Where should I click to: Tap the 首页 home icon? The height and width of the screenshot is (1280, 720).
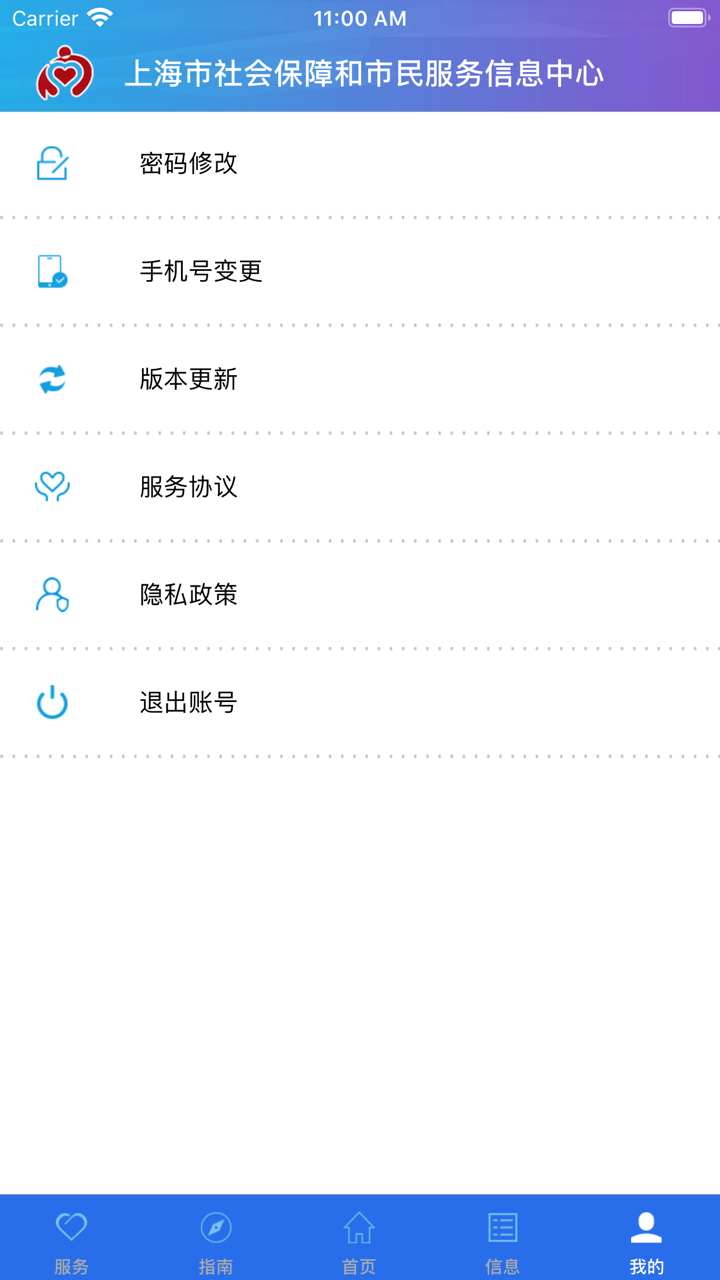[360, 1225]
